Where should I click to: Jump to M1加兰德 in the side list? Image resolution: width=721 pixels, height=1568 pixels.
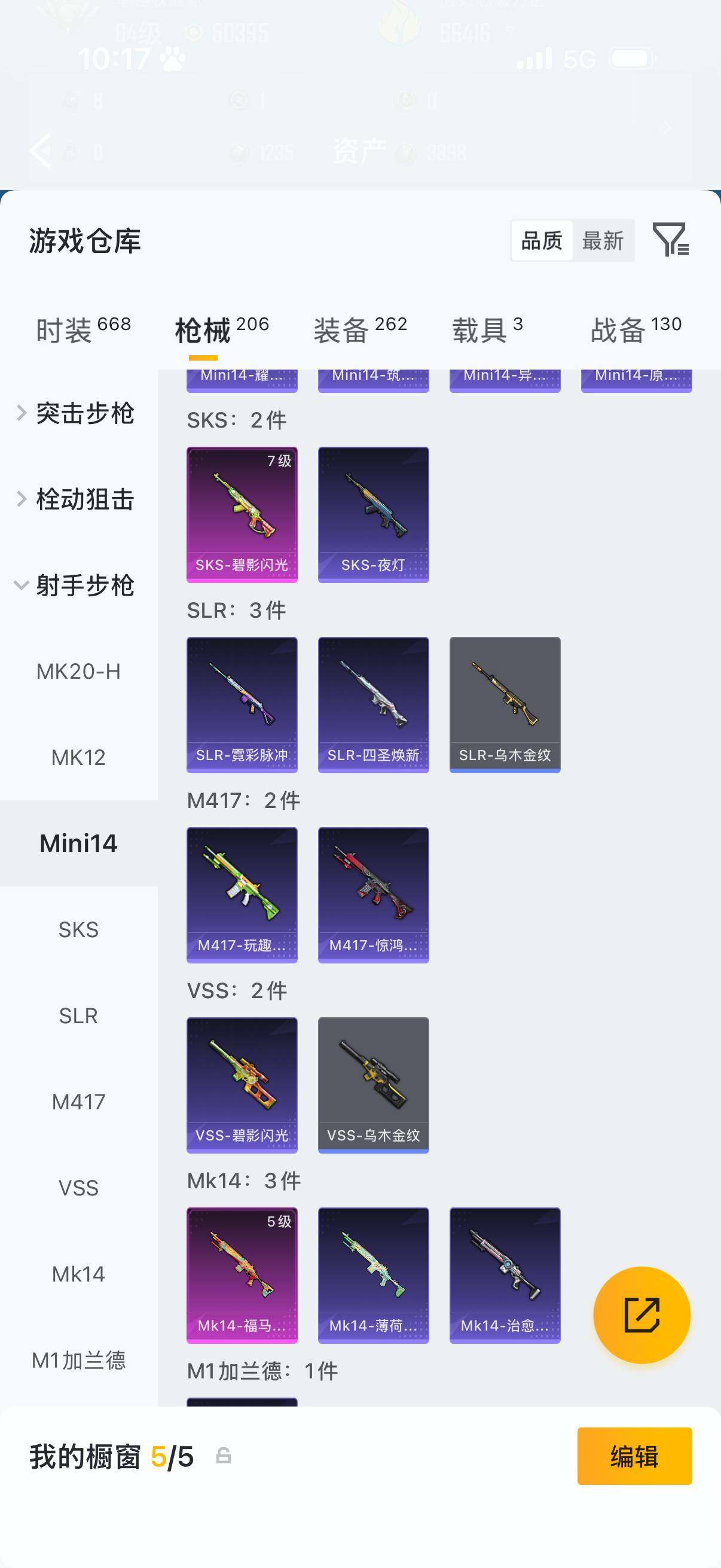coord(78,1360)
